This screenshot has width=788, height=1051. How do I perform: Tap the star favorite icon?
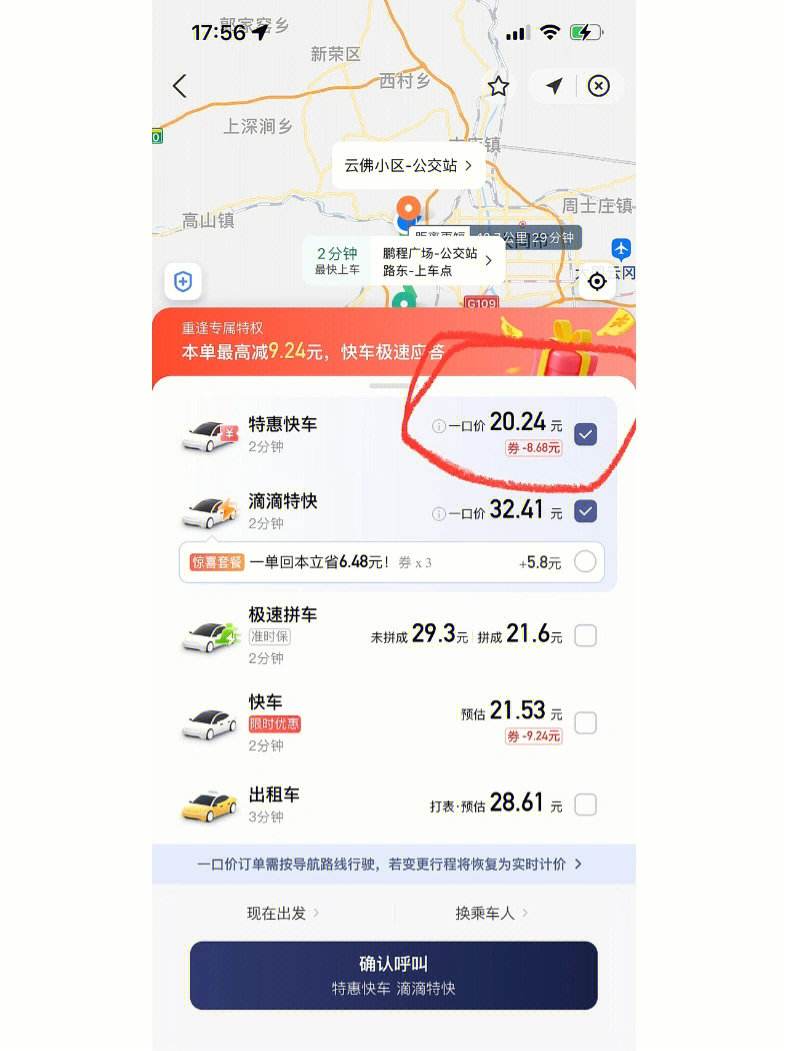(498, 86)
